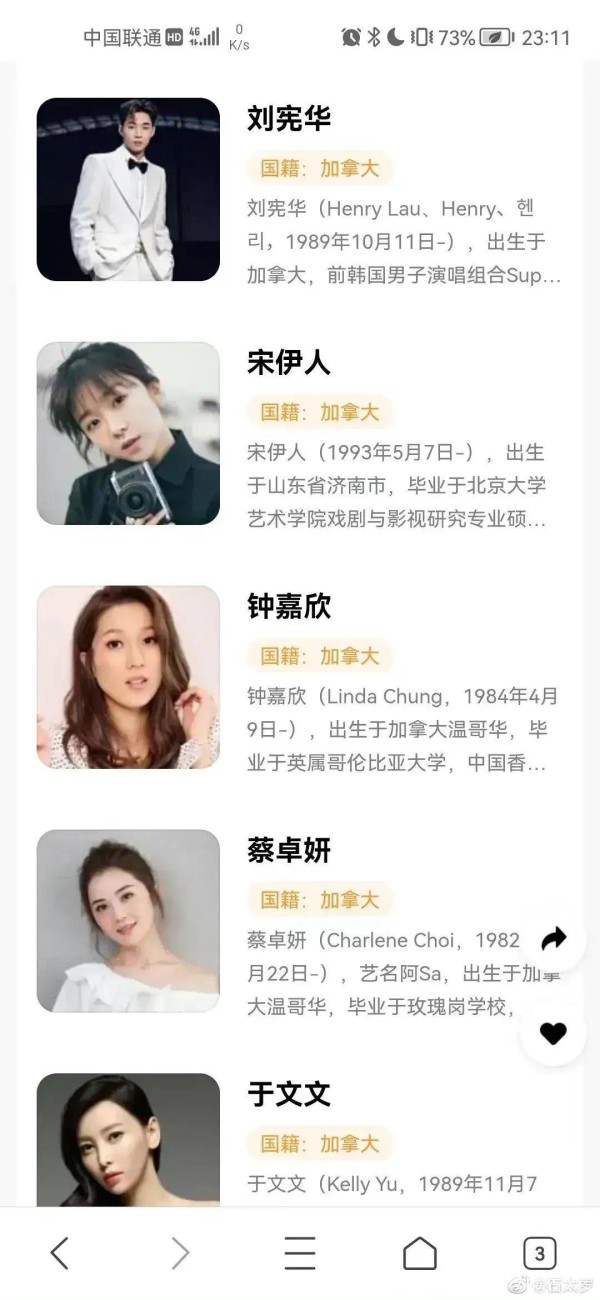Open the browser menu
This screenshot has width=600, height=1300.
(300, 1253)
